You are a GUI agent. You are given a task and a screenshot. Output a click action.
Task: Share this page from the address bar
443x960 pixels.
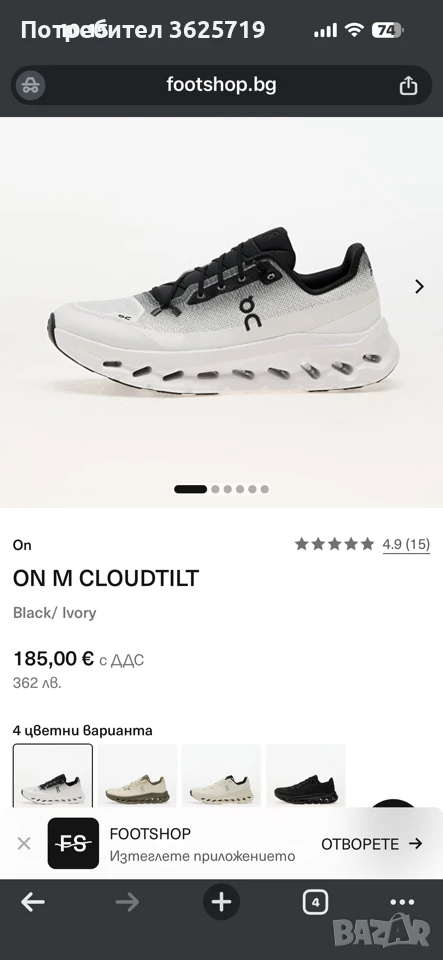click(x=408, y=86)
